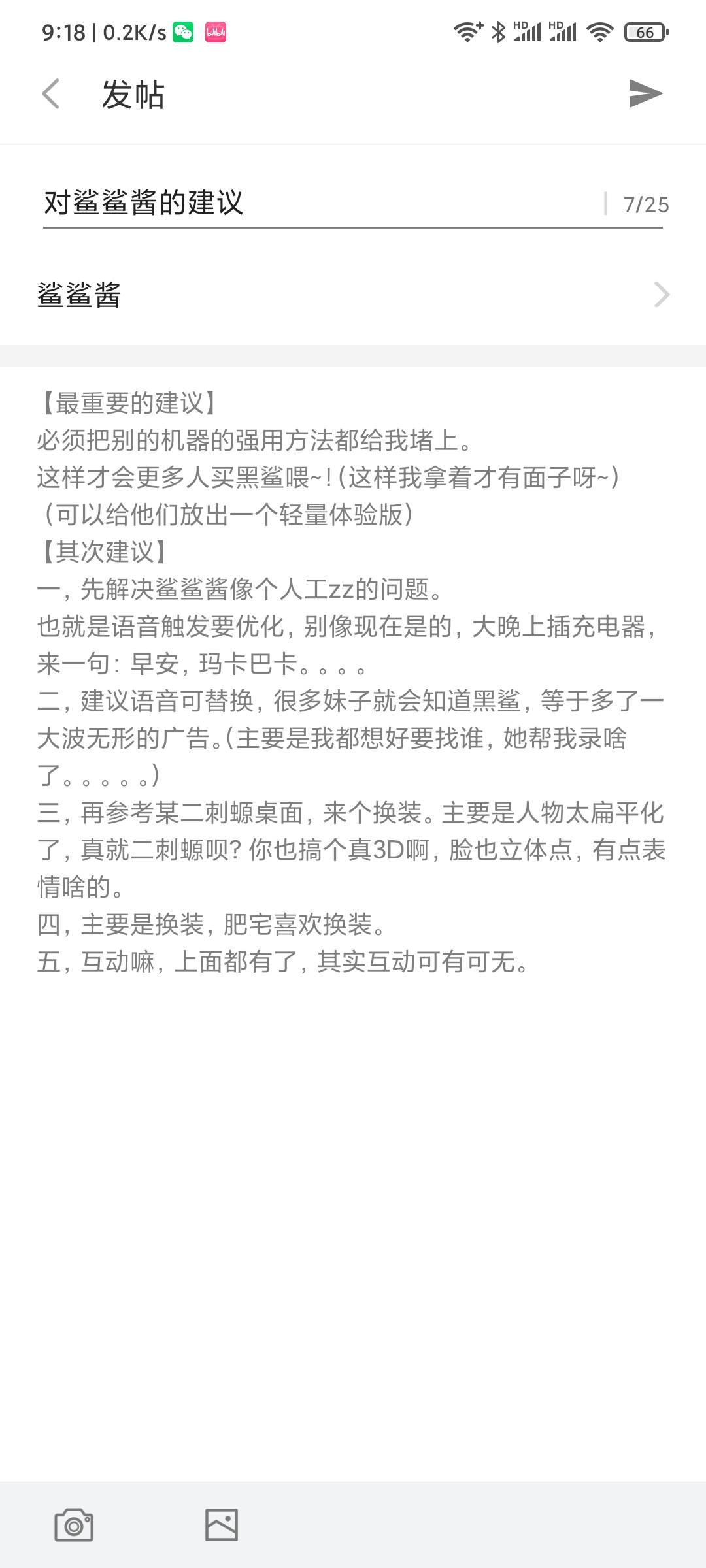Edit the title field 对鲨鲨酱的建议
The height and width of the screenshot is (1568, 706).
[x=320, y=203]
